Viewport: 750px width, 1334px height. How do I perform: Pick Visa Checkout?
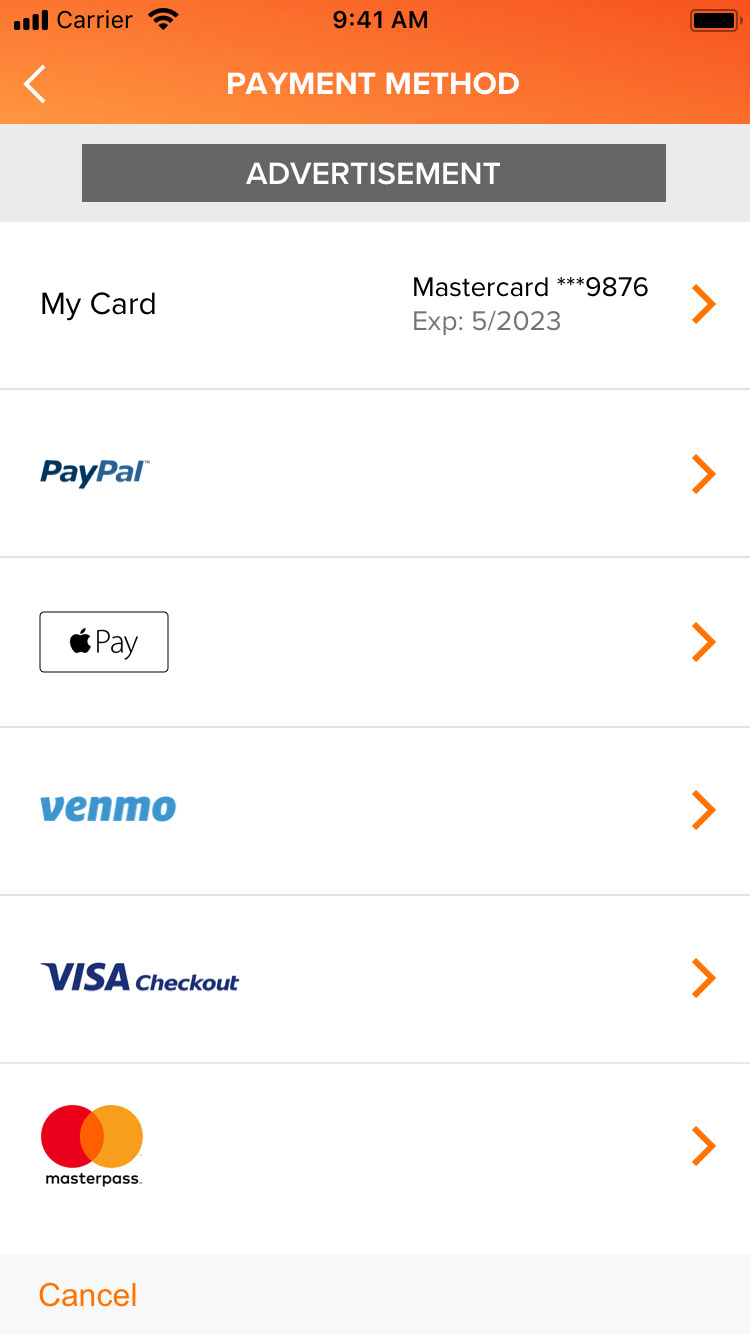tap(375, 979)
